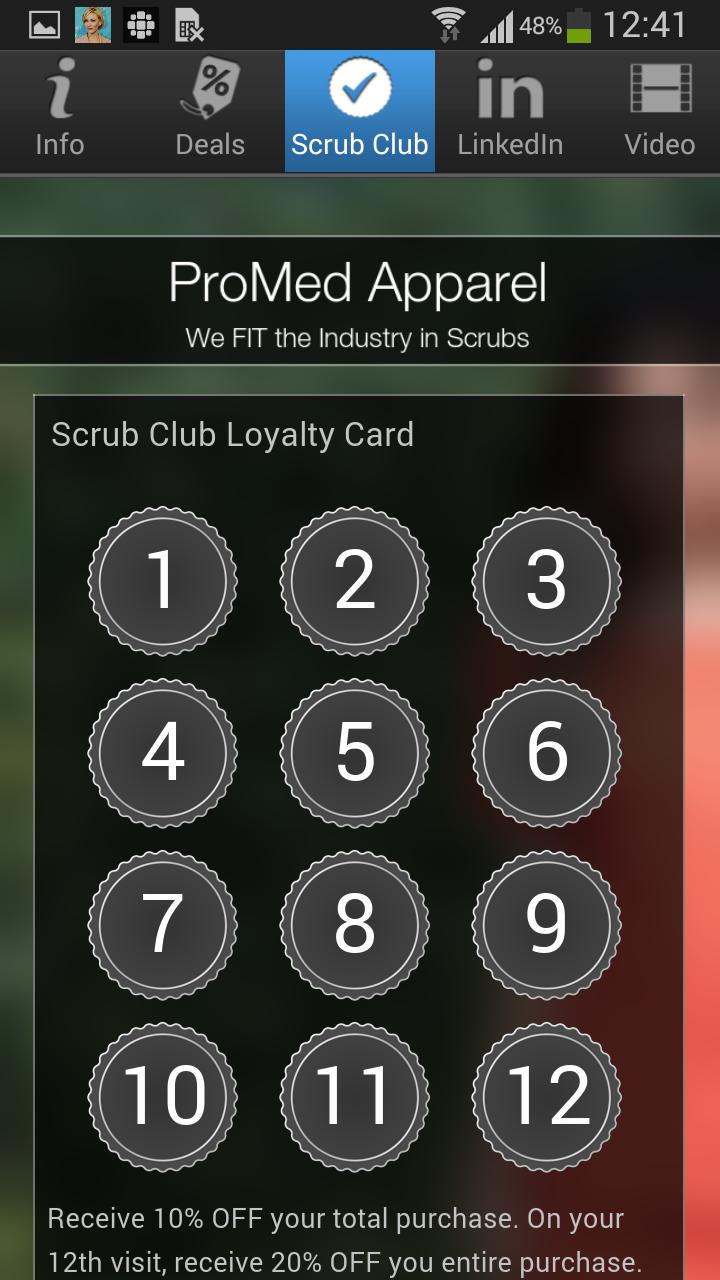
Task: Tap loyalty stamp number 9
Action: coord(546,923)
